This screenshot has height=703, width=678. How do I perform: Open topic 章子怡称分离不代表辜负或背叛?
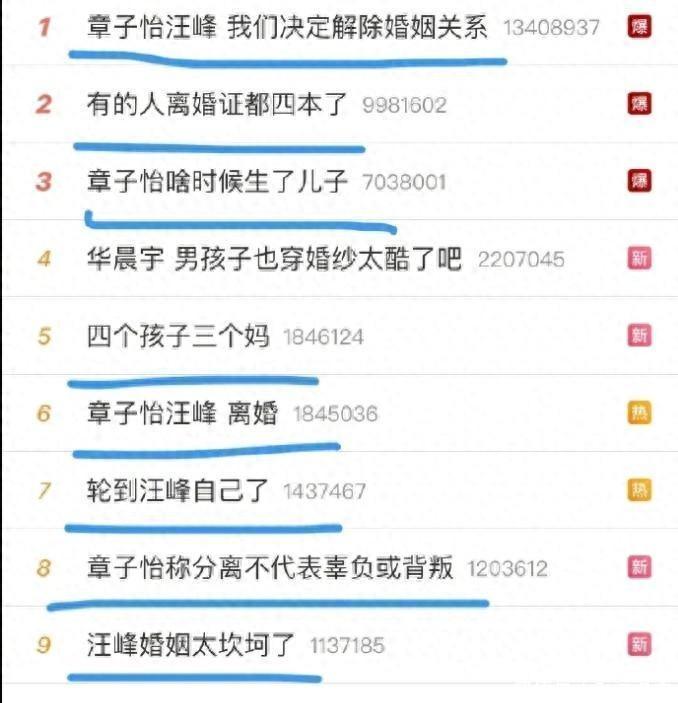[x=270, y=569]
